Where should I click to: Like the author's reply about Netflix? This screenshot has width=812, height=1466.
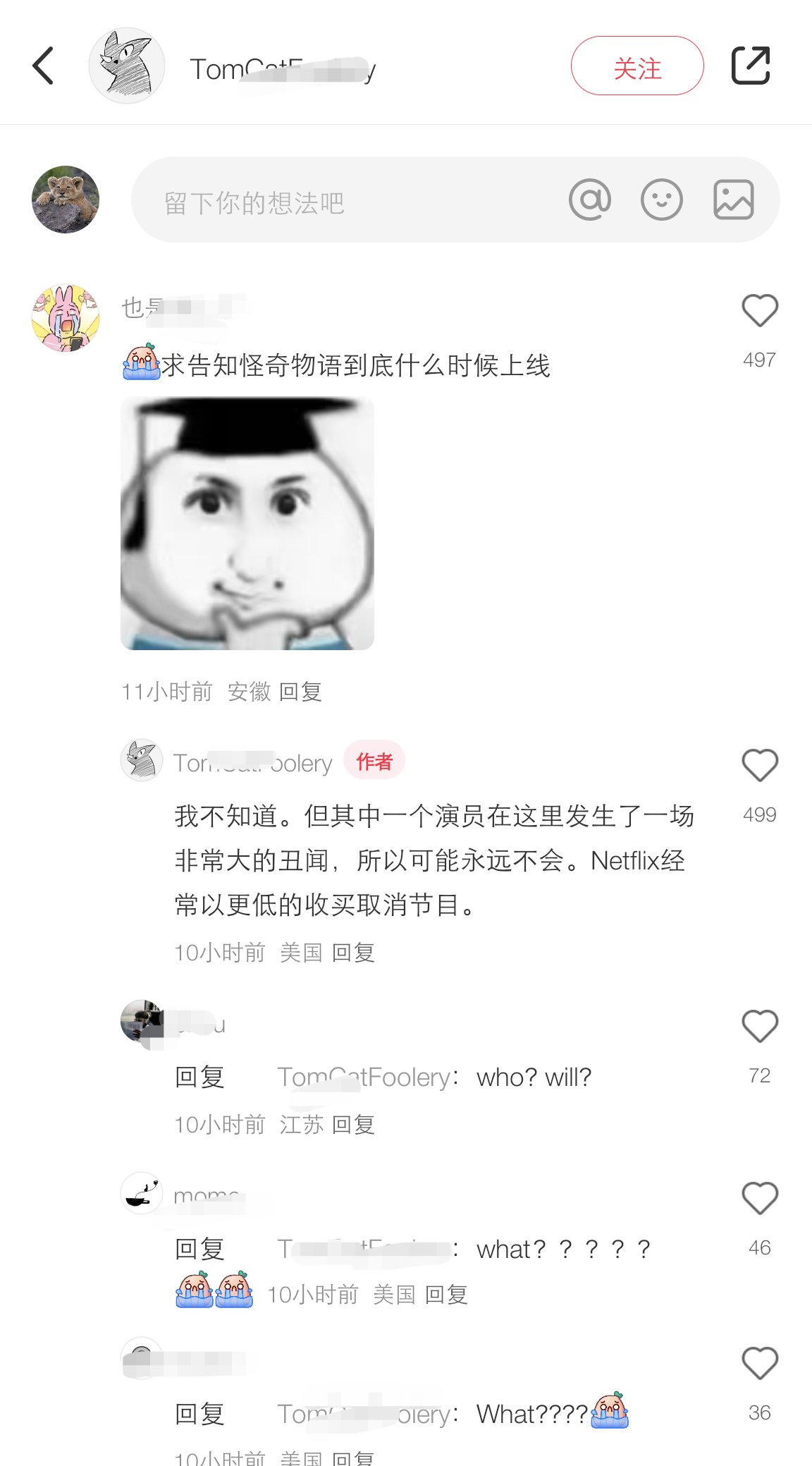760,766
